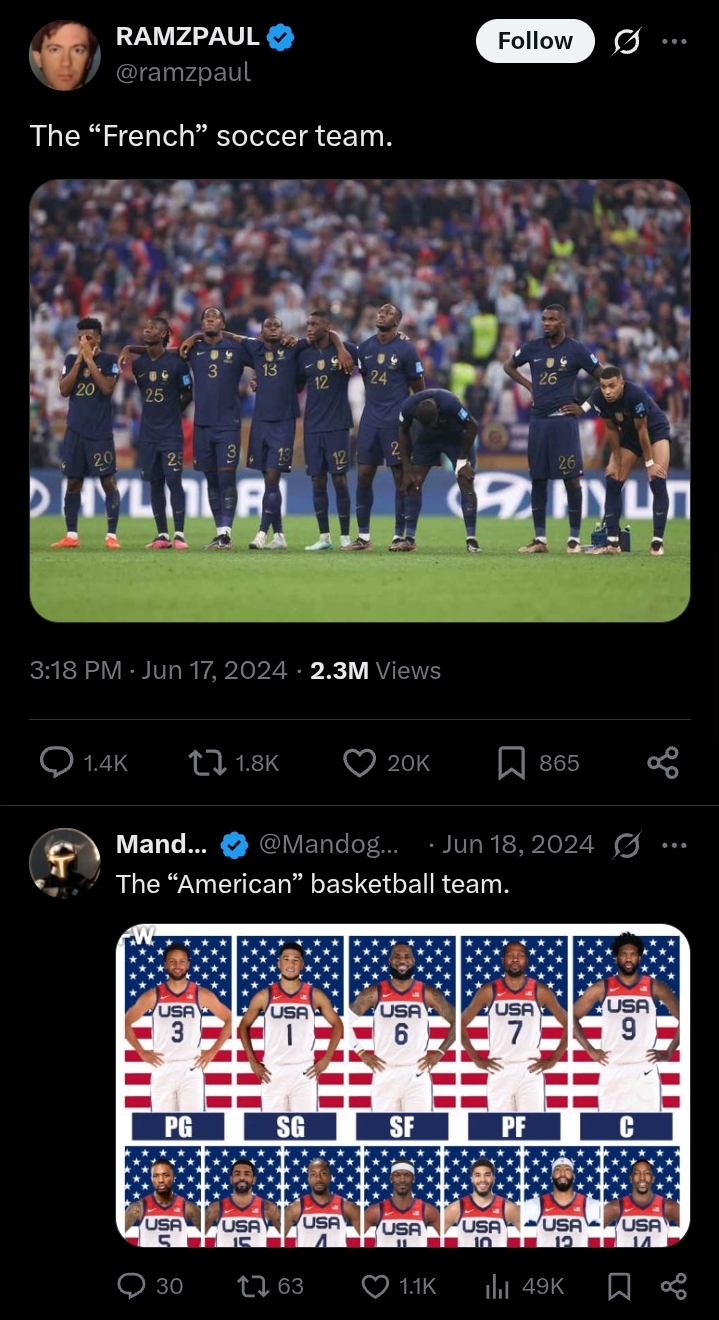Open RAMZPAUL's profile picture
This screenshot has height=1320, width=719.
pos(64,55)
